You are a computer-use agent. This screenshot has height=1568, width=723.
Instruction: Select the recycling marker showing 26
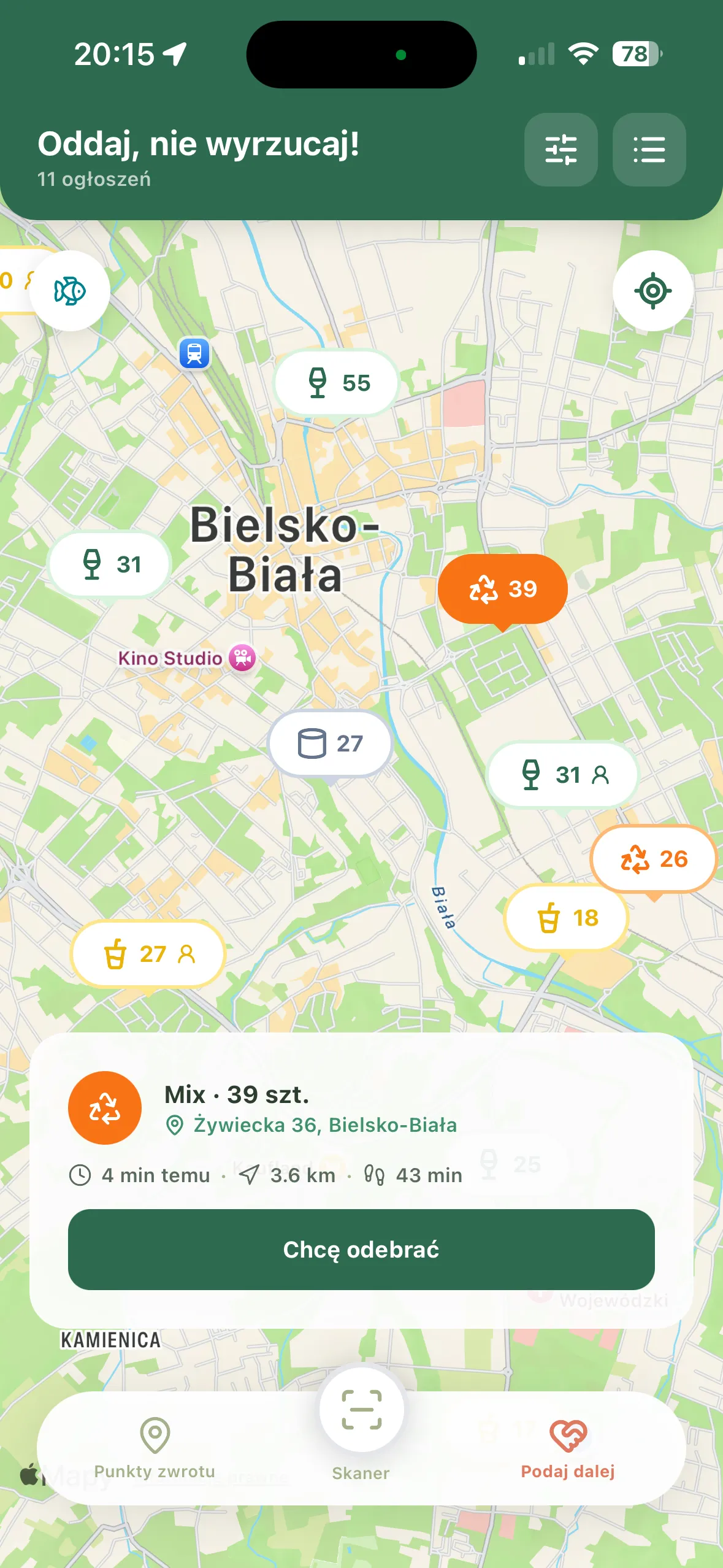(x=655, y=859)
